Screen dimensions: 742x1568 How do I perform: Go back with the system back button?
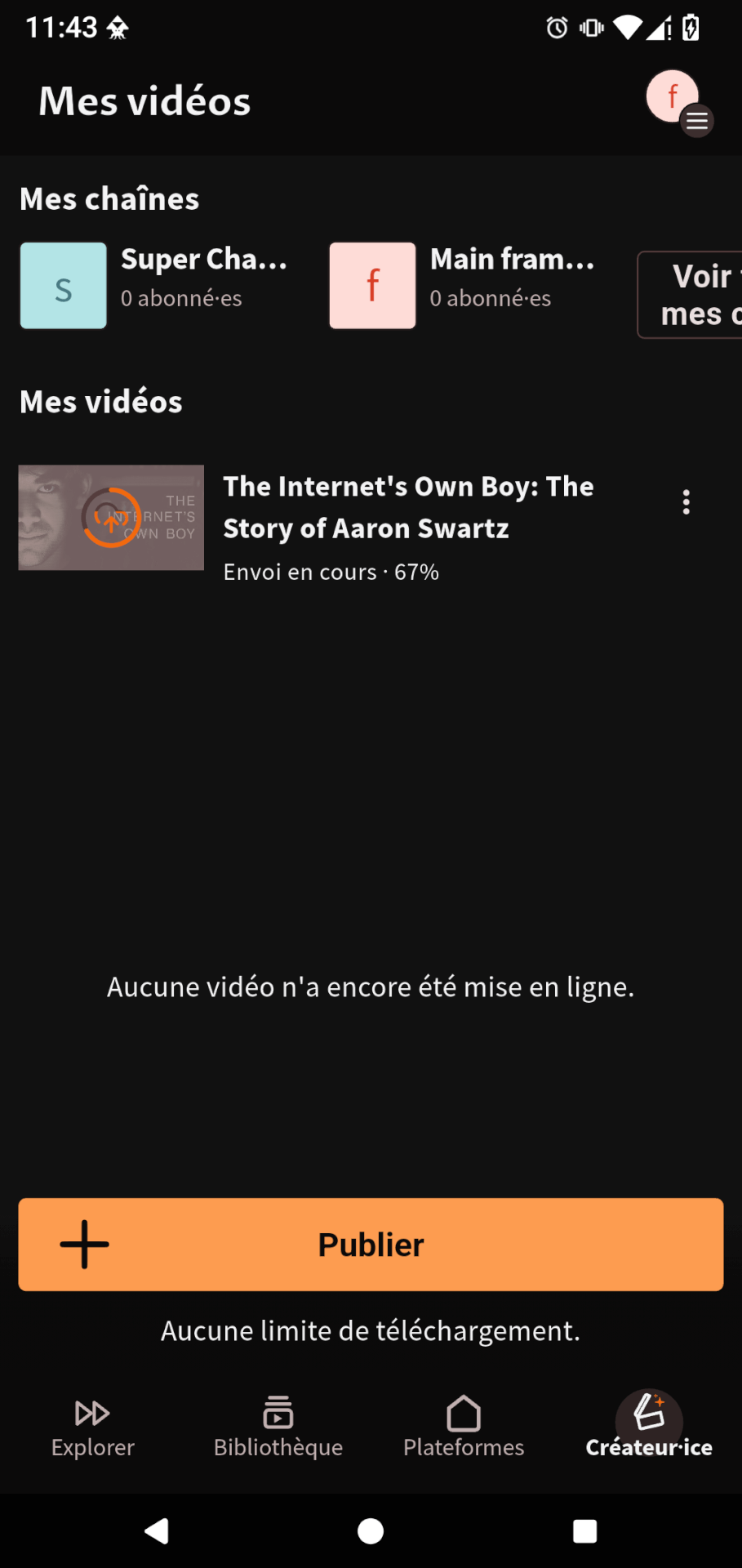pyautogui.click(x=156, y=1531)
